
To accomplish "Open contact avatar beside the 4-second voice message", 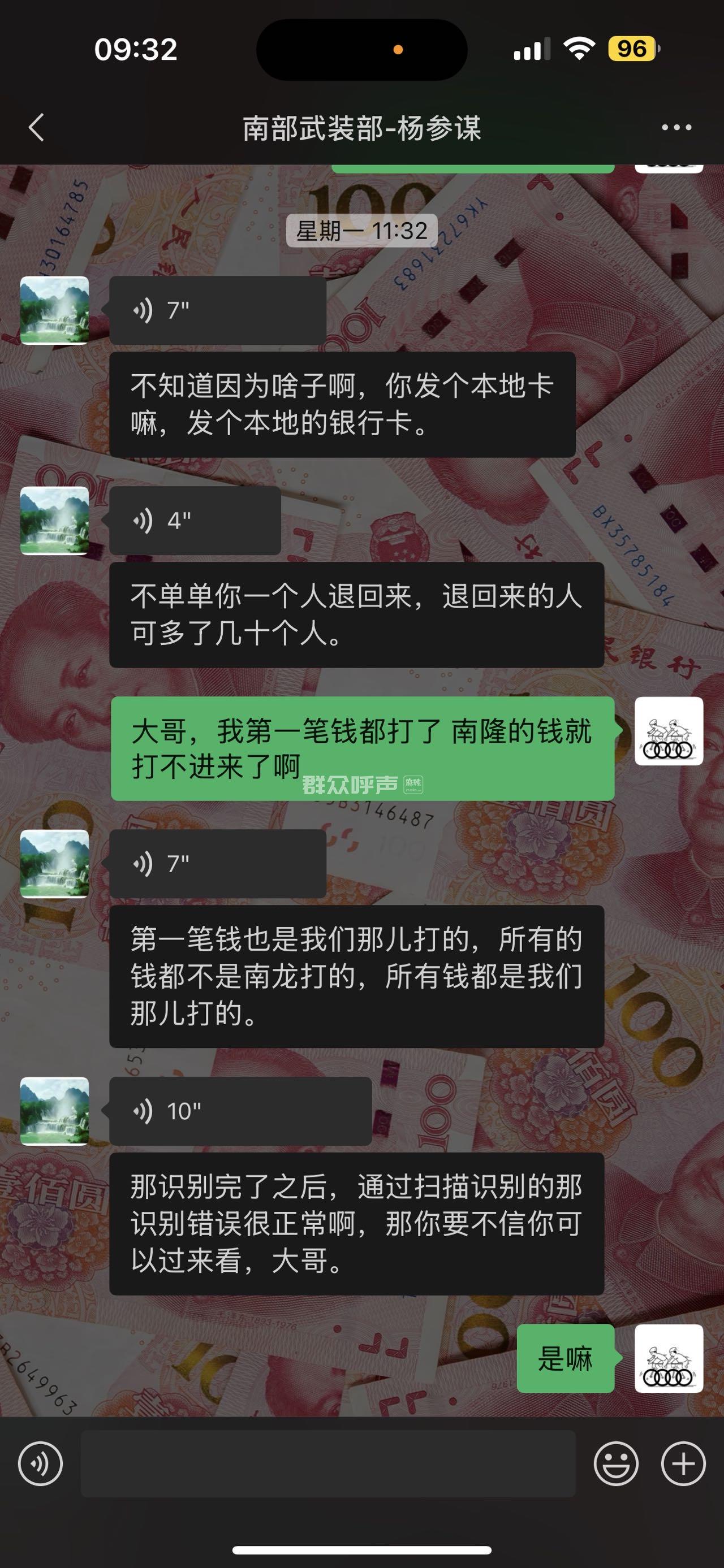I will pos(55,521).
